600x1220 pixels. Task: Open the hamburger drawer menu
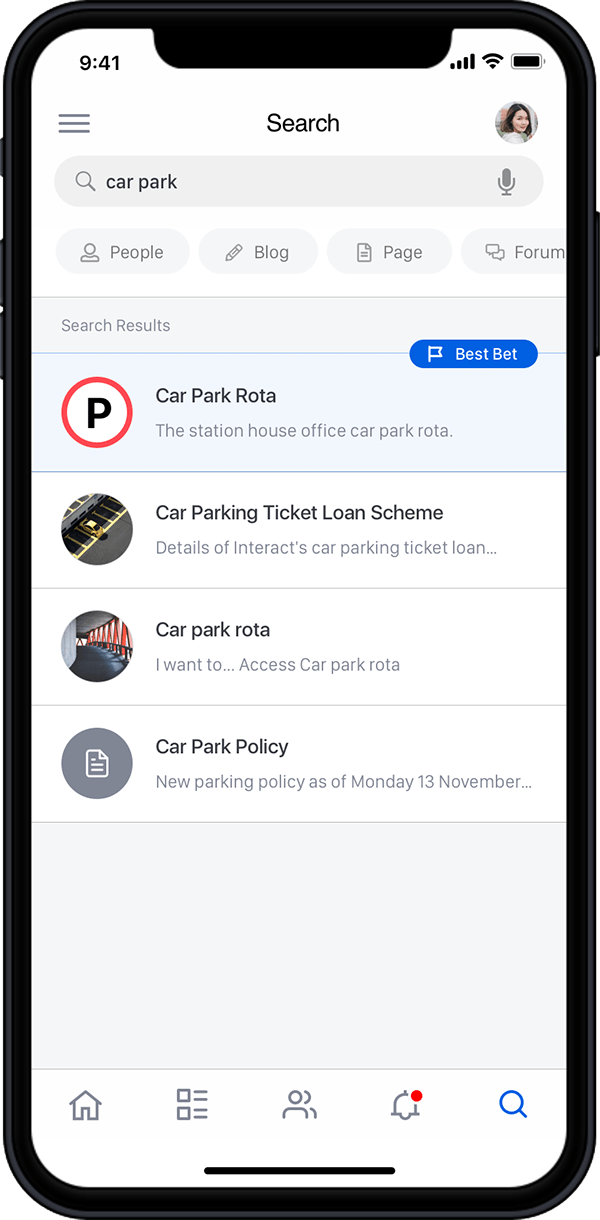coord(74,123)
